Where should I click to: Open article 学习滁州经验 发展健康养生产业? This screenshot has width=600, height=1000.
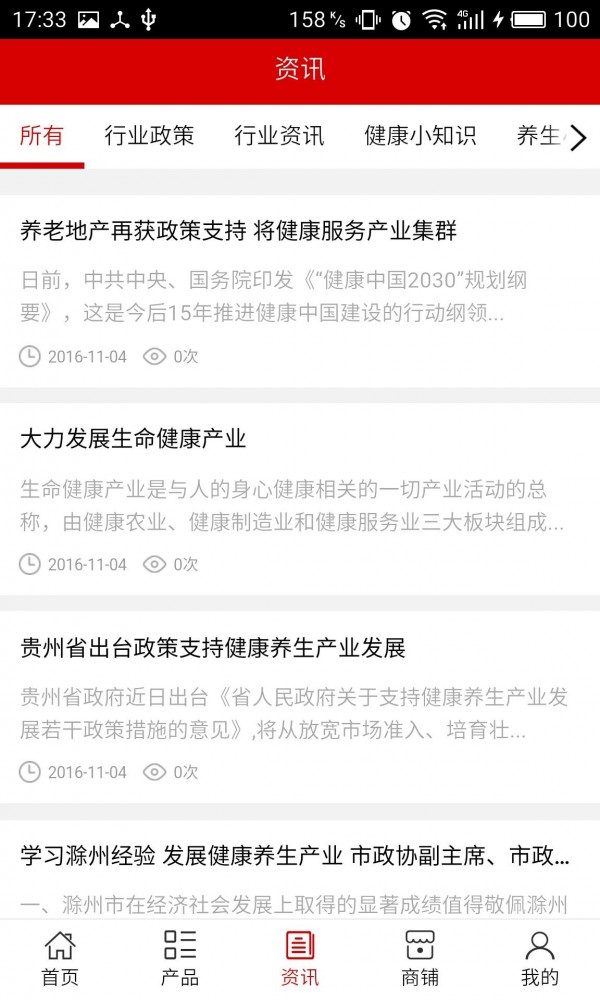(295, 856)
